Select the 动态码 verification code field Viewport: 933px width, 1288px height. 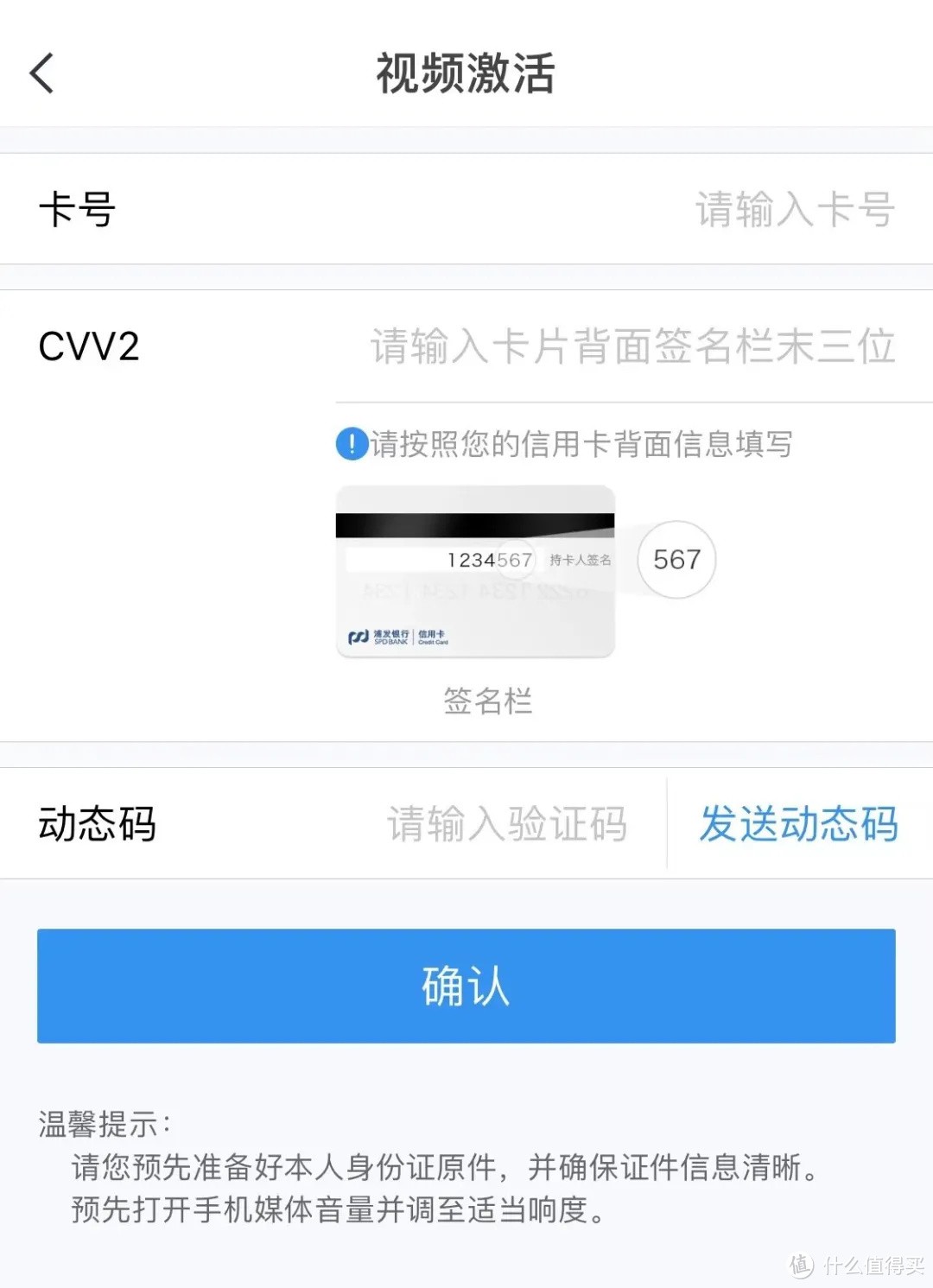coord(506,823)
